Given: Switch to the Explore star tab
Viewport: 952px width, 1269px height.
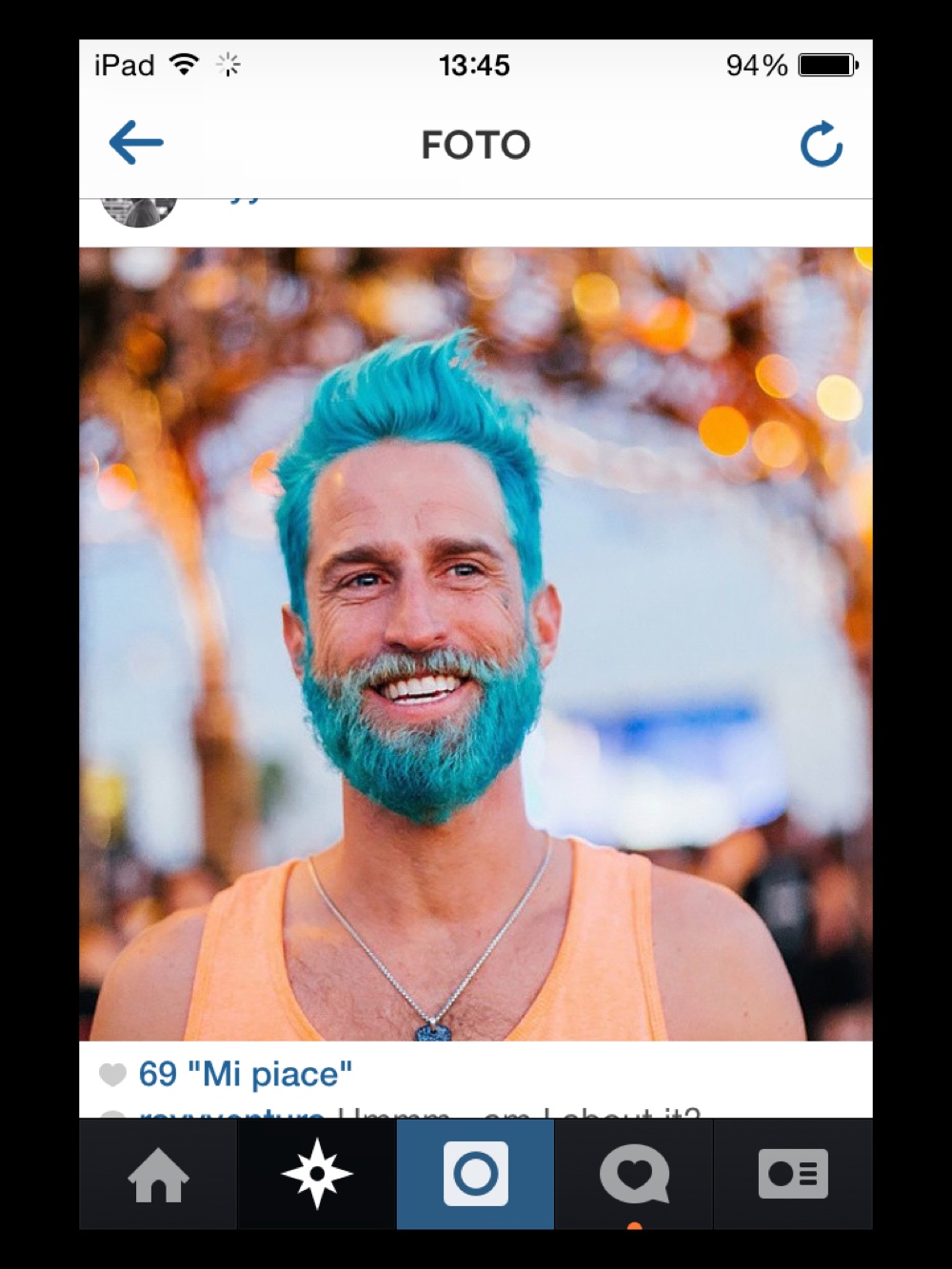Looking at the screenshot, I should [317, 1175].
